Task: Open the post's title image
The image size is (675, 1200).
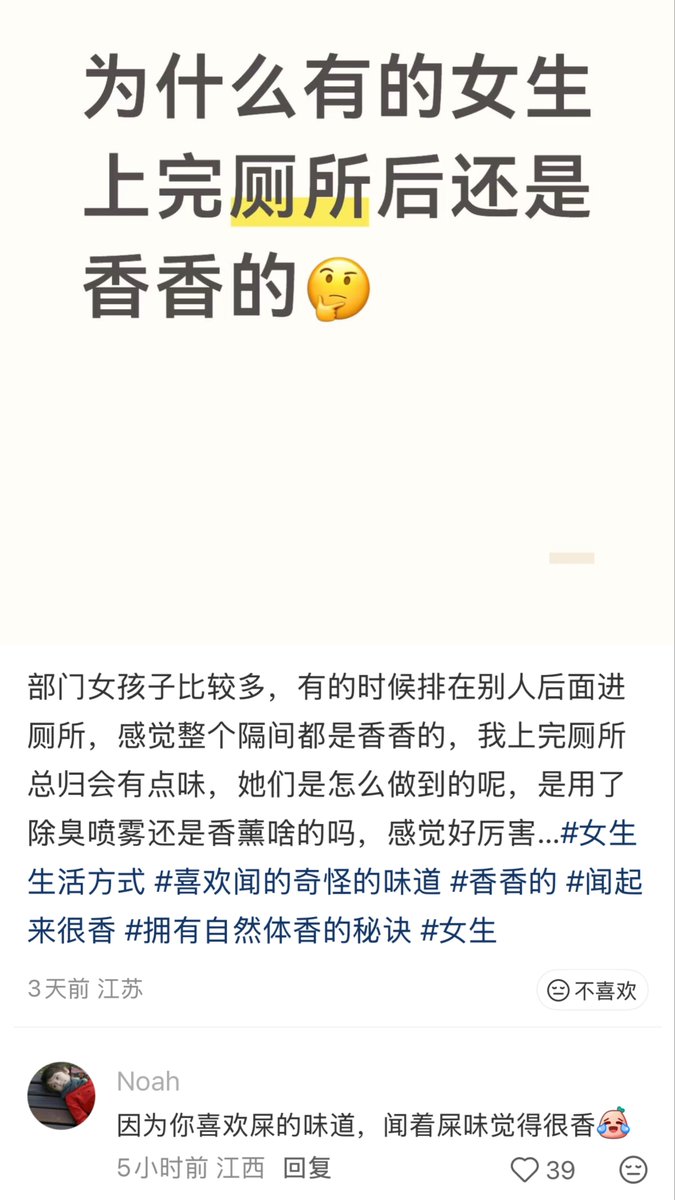Action: pos(337,322)
